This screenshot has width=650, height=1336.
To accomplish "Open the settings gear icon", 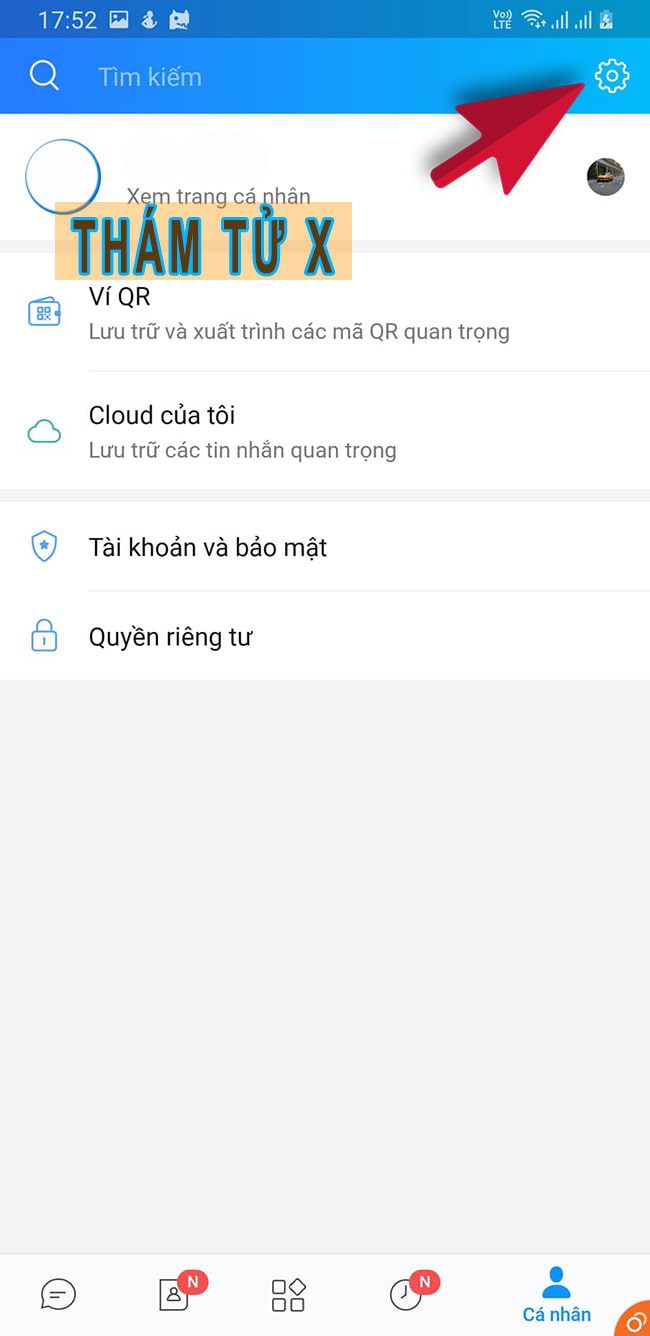I will pos(611,76).
